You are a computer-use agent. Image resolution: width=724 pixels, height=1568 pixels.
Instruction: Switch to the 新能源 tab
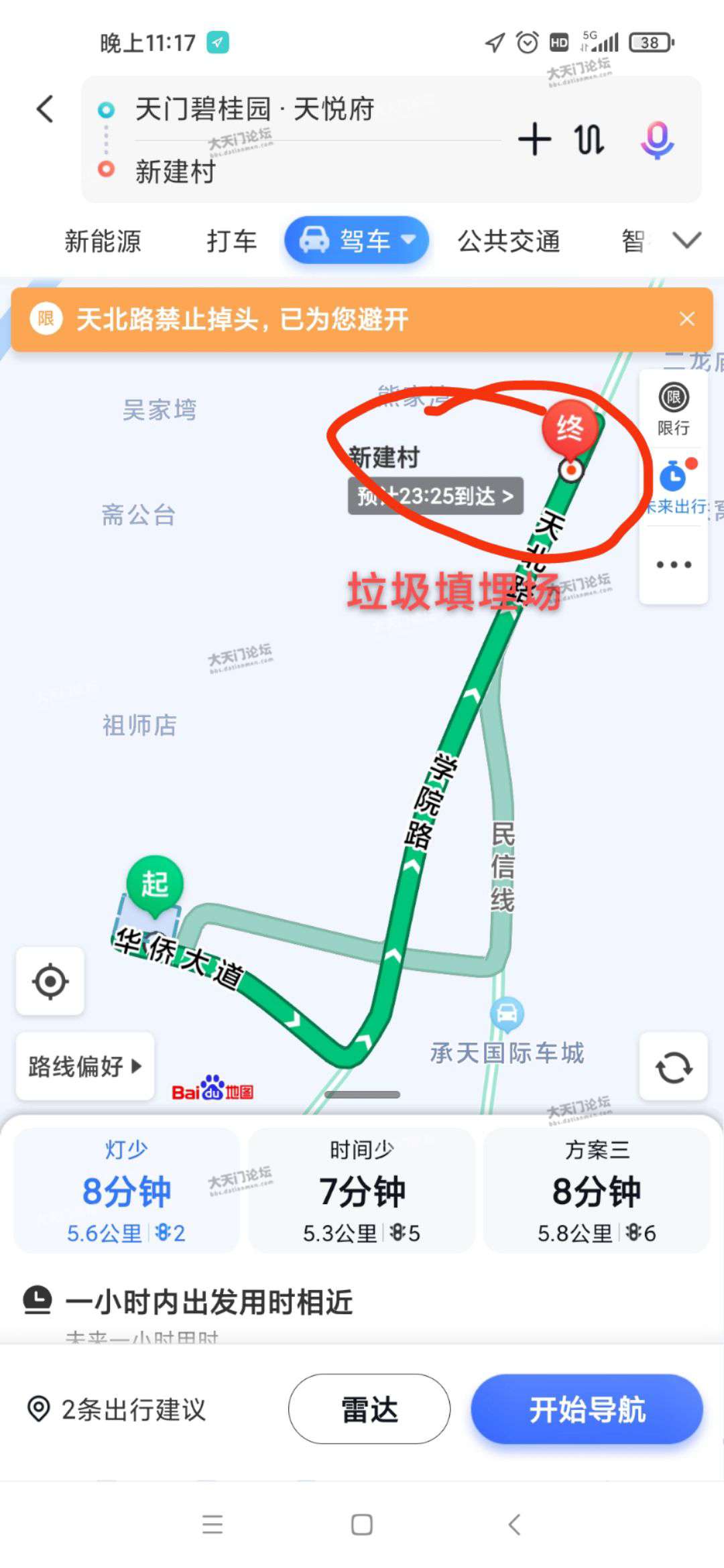click(x=103, y=241)
